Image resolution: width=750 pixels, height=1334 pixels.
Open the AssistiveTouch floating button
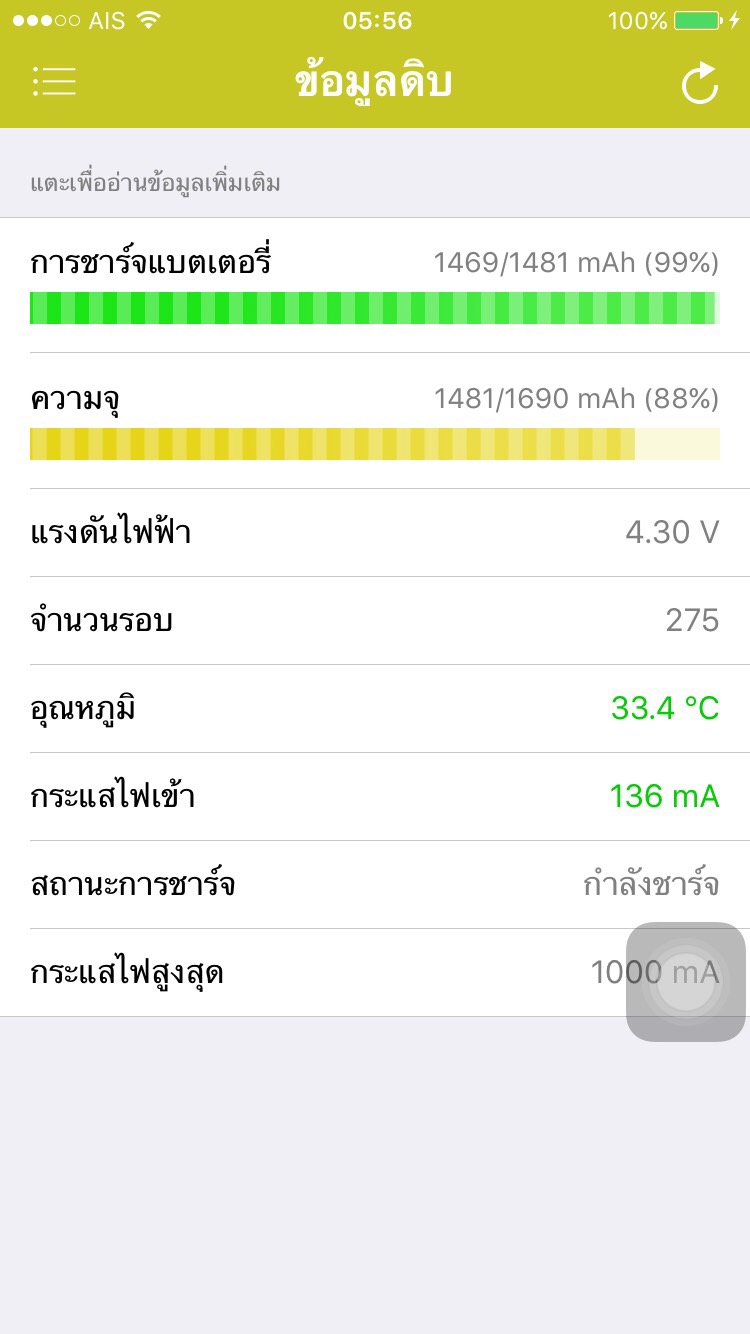(686, 981)
